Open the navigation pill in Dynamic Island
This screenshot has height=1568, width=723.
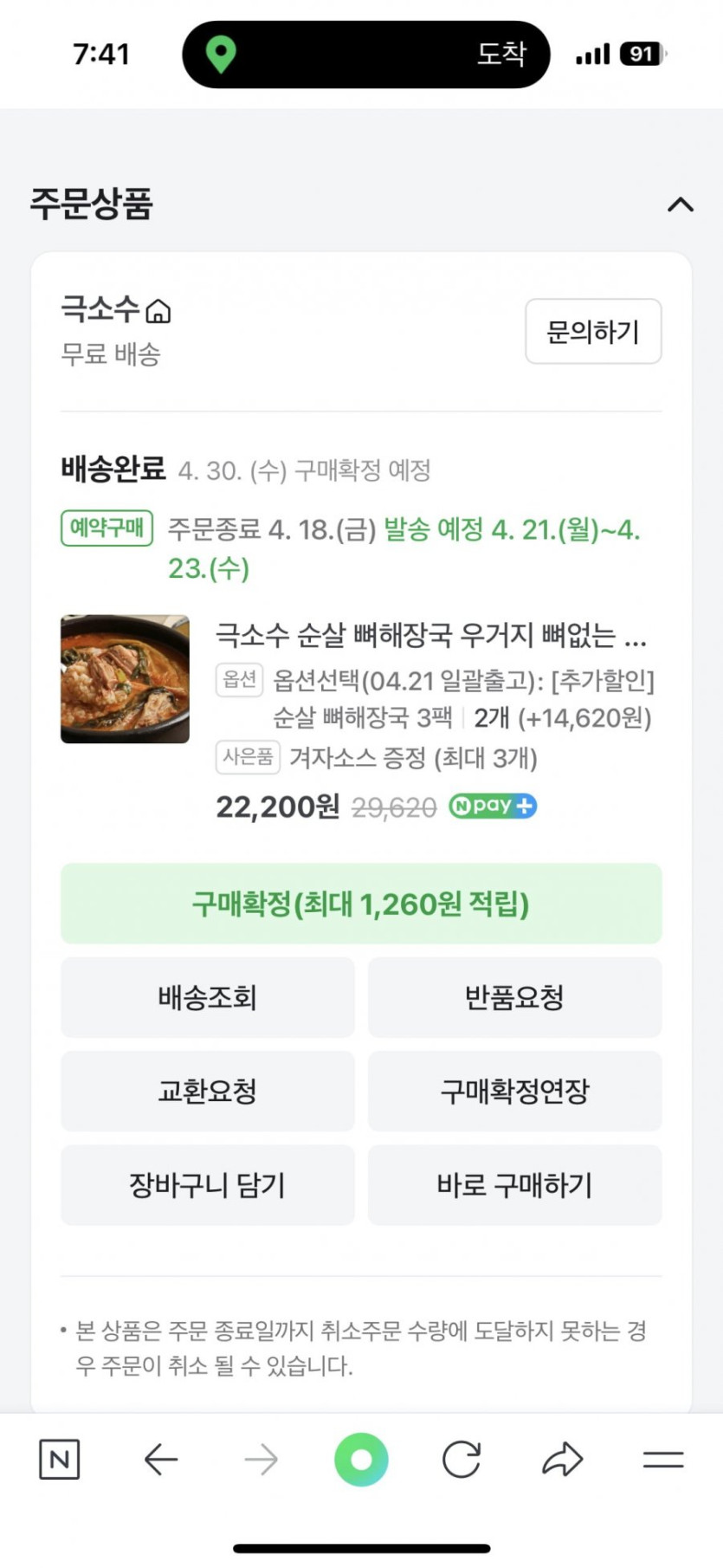click(x=365, y=55)
